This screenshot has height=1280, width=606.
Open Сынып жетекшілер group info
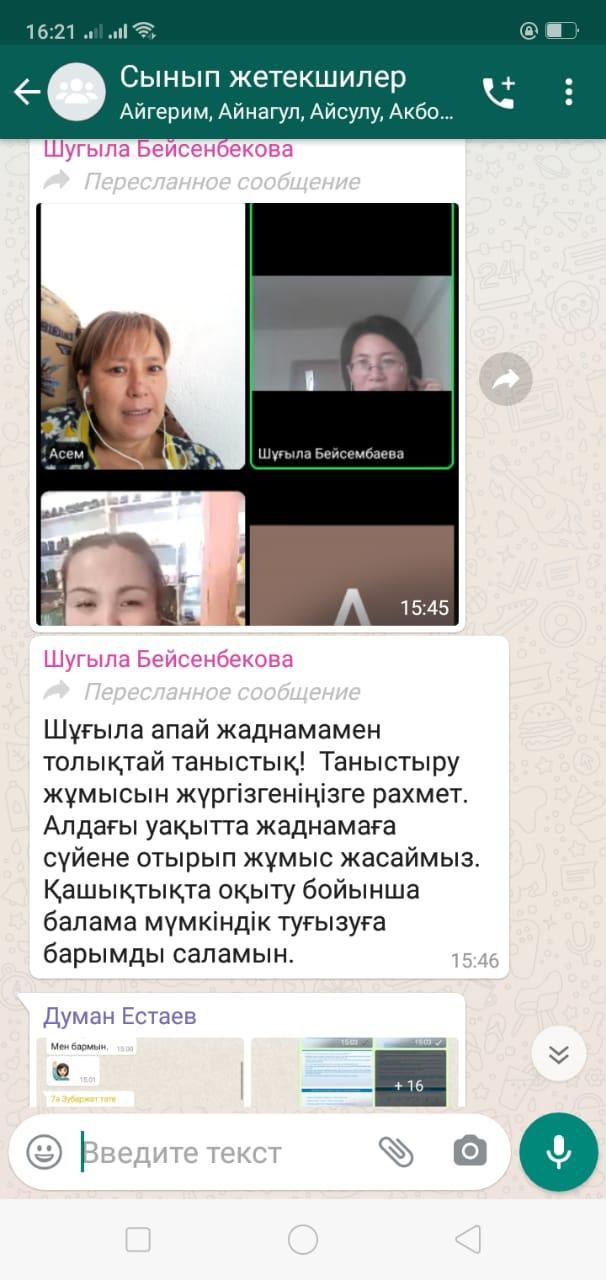[x=285, y=92]
